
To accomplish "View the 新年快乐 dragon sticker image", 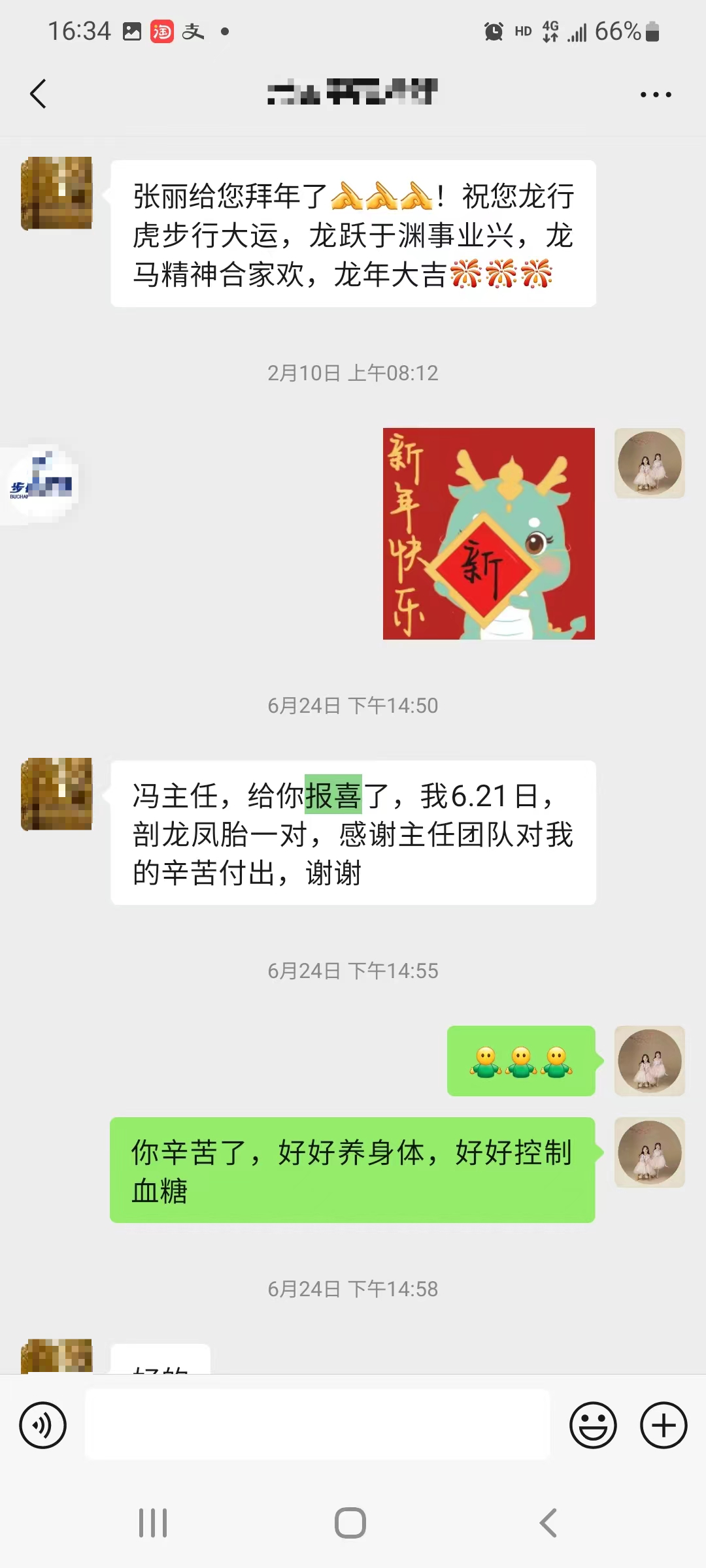I will (x=488, y=533).
